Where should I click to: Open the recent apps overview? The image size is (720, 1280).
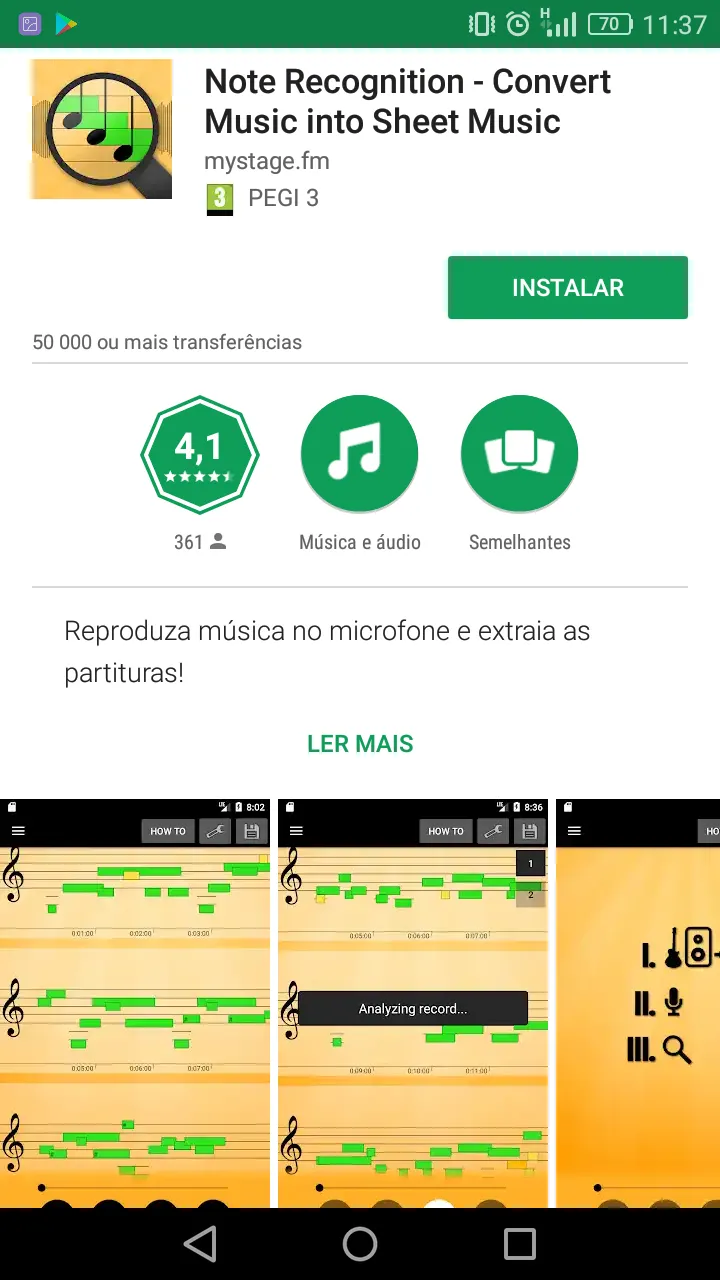pyautogui.click(x=520, y=1244)
